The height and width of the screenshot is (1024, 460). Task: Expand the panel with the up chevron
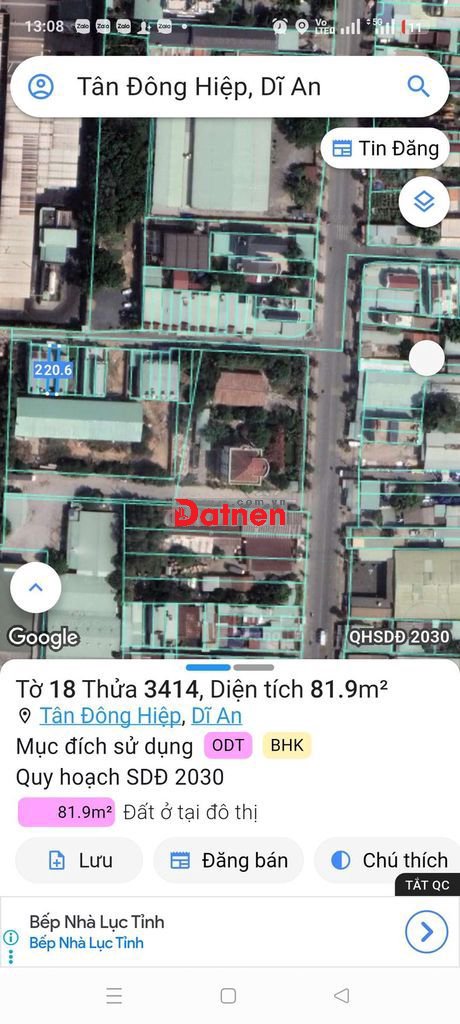coord(36,587)
